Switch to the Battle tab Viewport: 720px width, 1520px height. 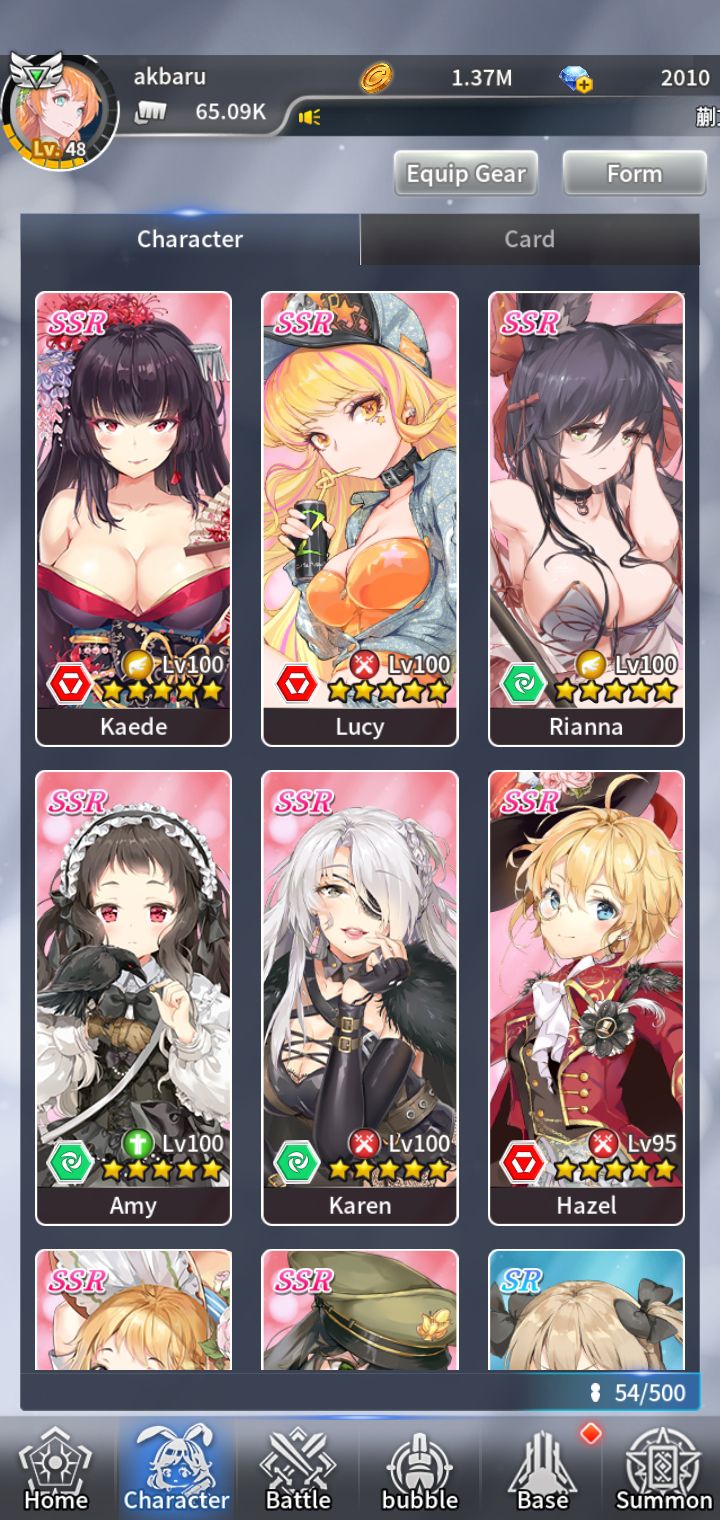point(298,1470)
